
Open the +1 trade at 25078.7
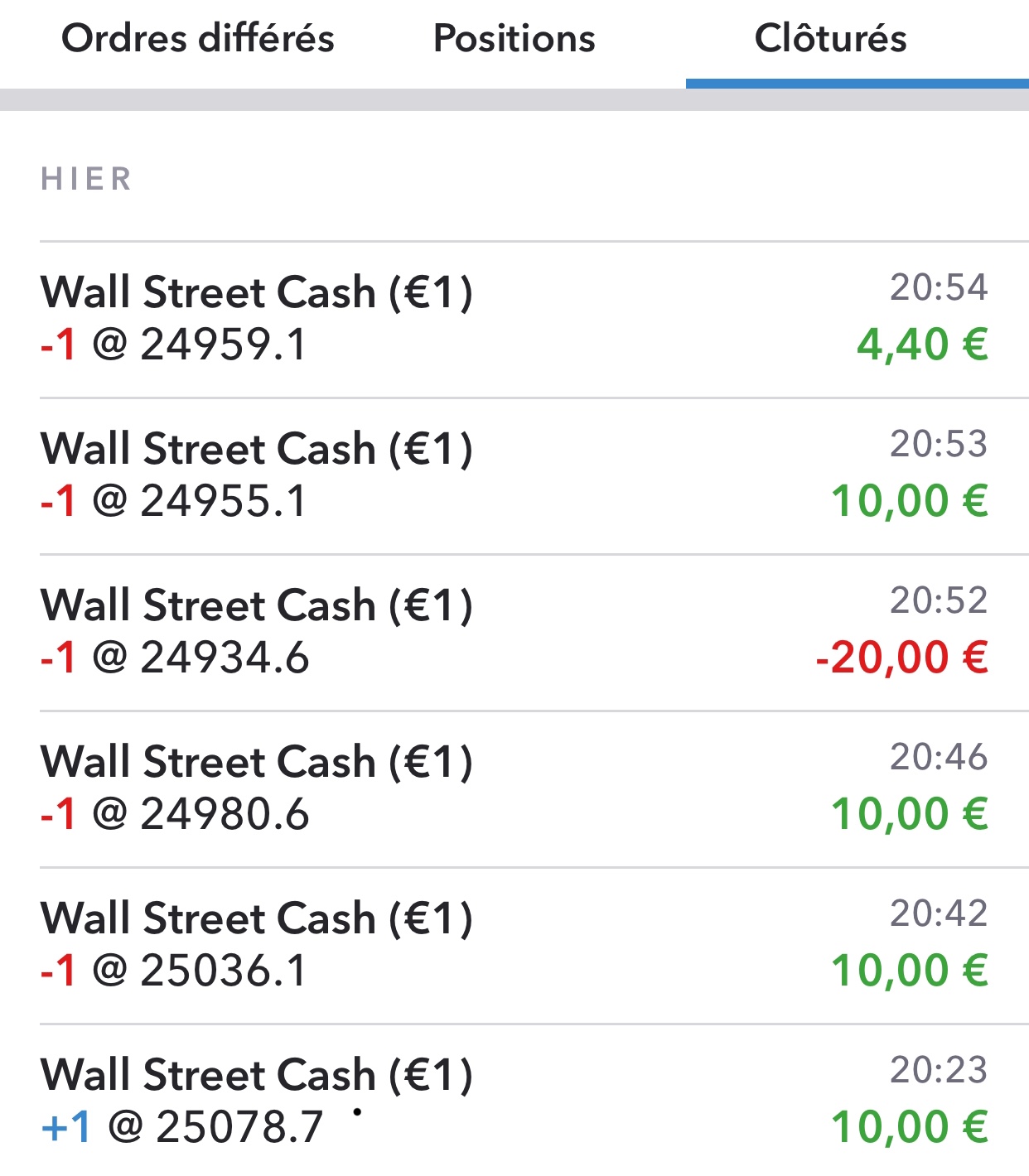(x=514, y=1101)
